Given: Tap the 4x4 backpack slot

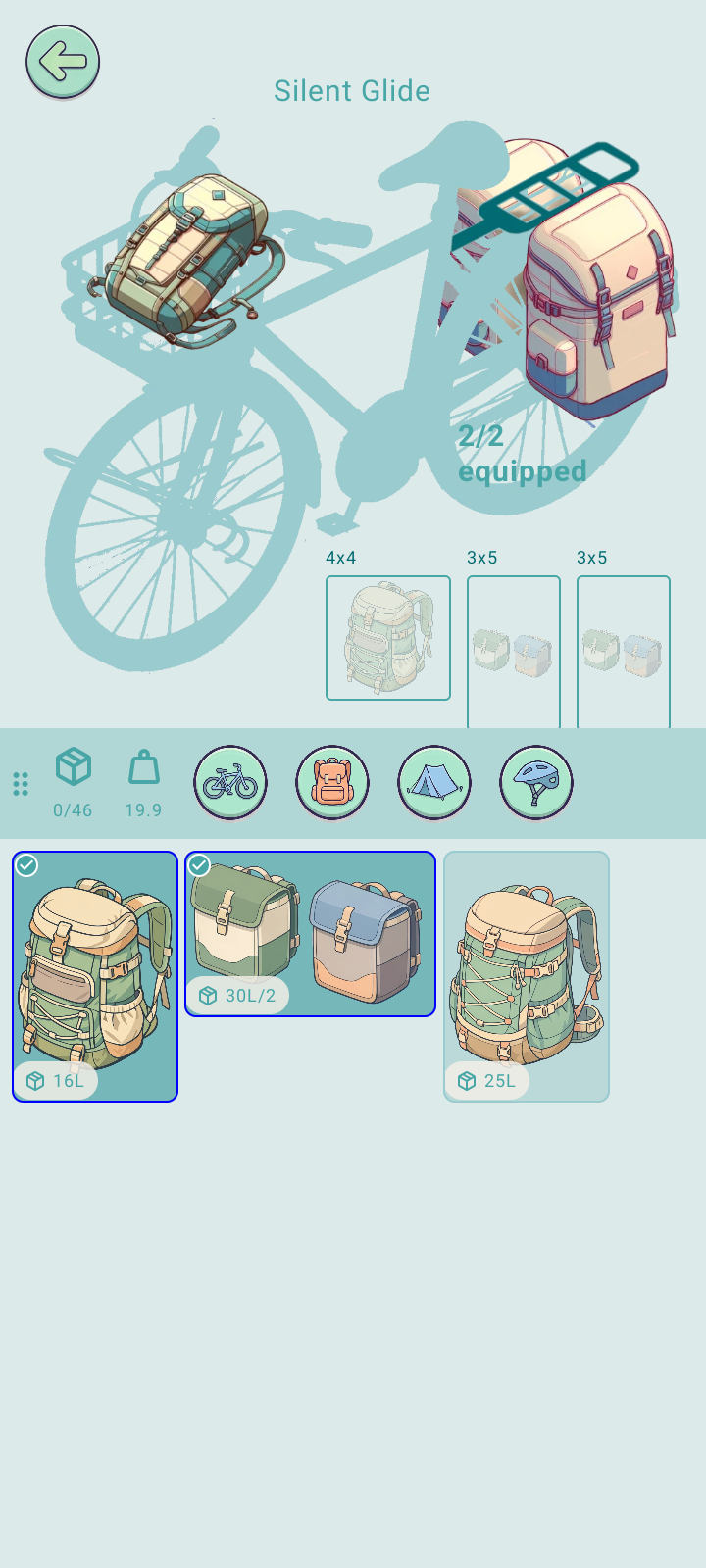Looking at the screenshot, I should coord(388,638).
